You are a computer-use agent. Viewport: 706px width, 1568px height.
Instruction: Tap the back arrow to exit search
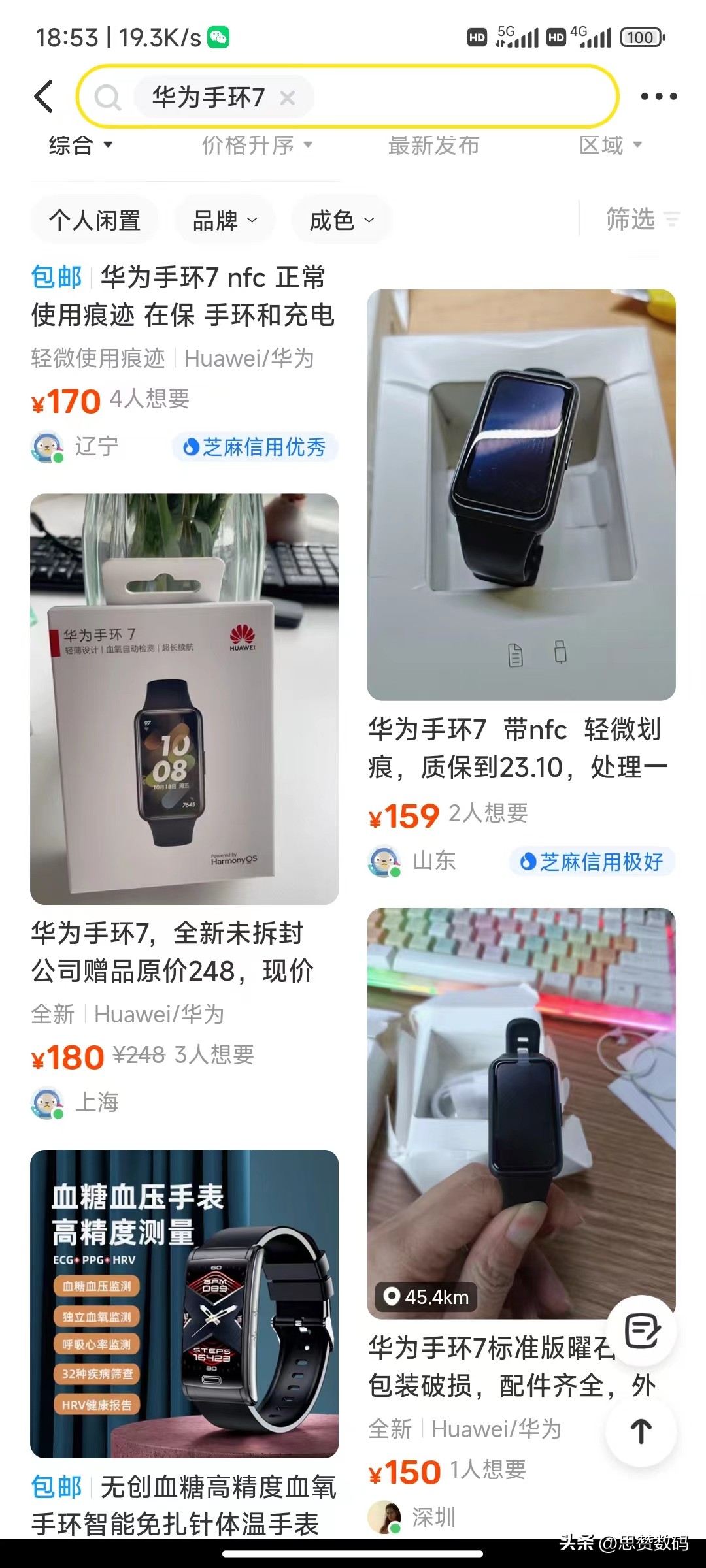coord(44,96)
